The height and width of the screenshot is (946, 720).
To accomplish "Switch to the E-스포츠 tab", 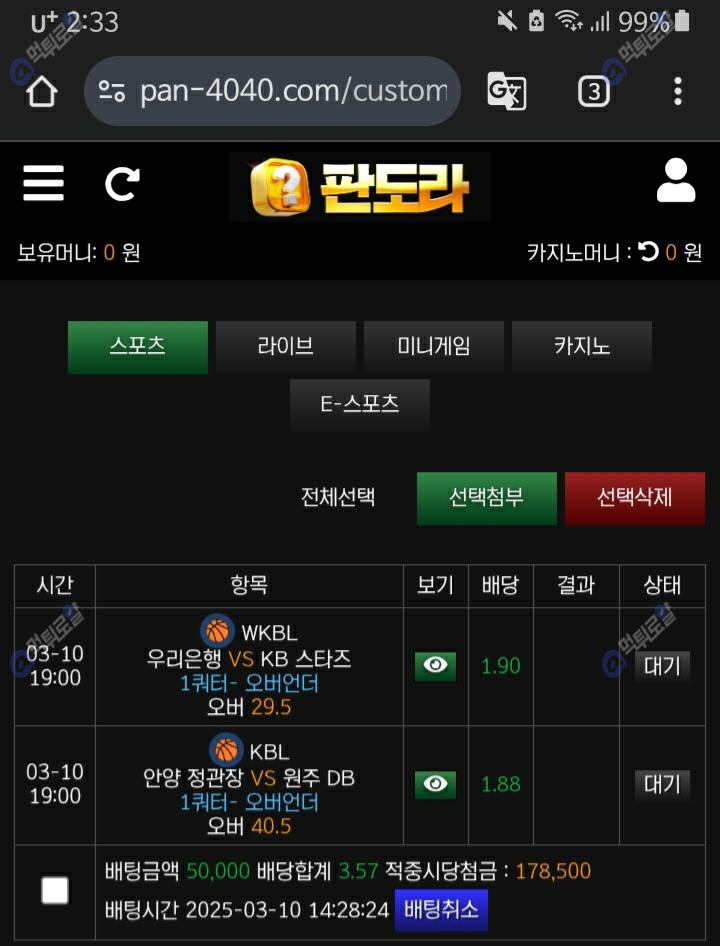I will coord(360,404).
